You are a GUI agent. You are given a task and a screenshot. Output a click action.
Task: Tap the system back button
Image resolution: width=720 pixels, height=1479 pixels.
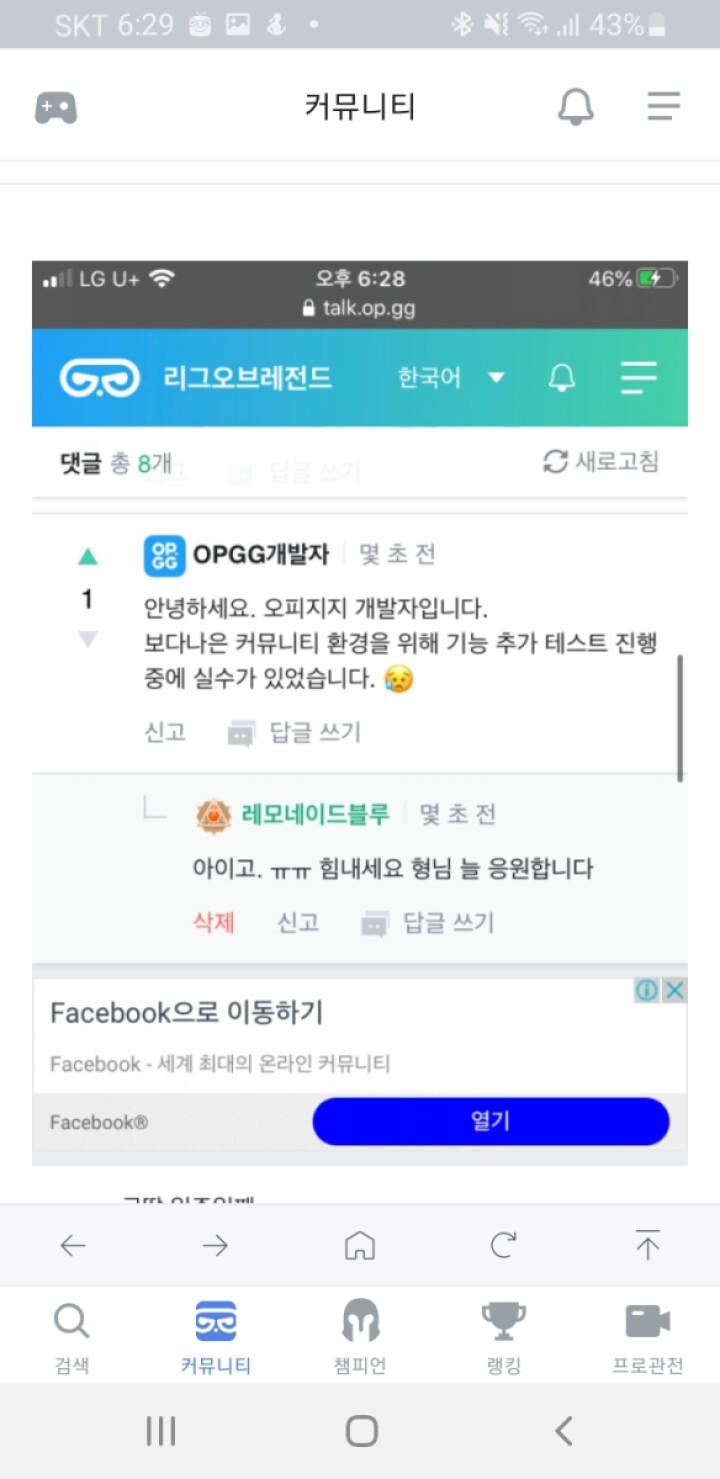tap(564, 1431)
